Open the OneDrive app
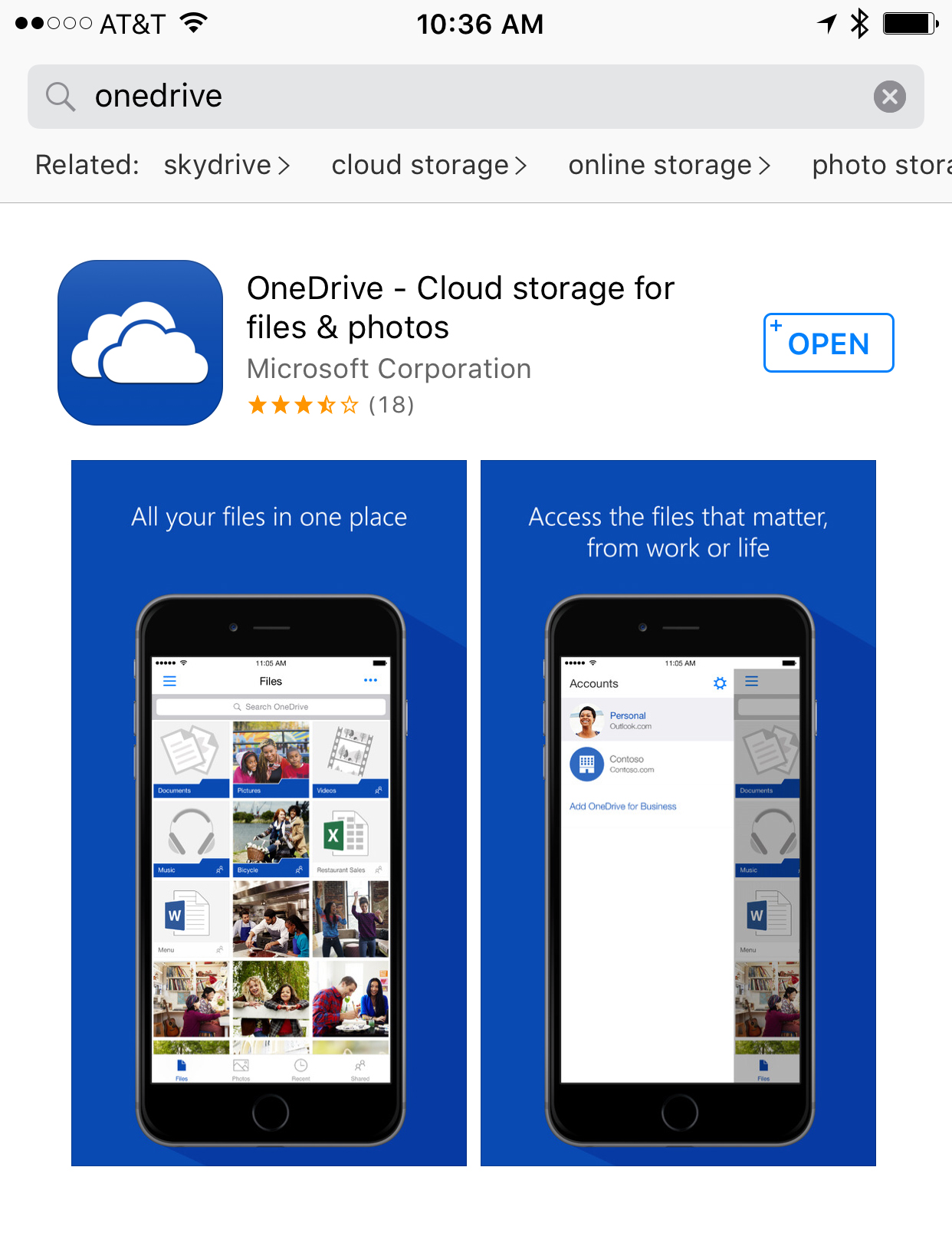This screenshot has width=952, height=1246. [x=828, y=343]
